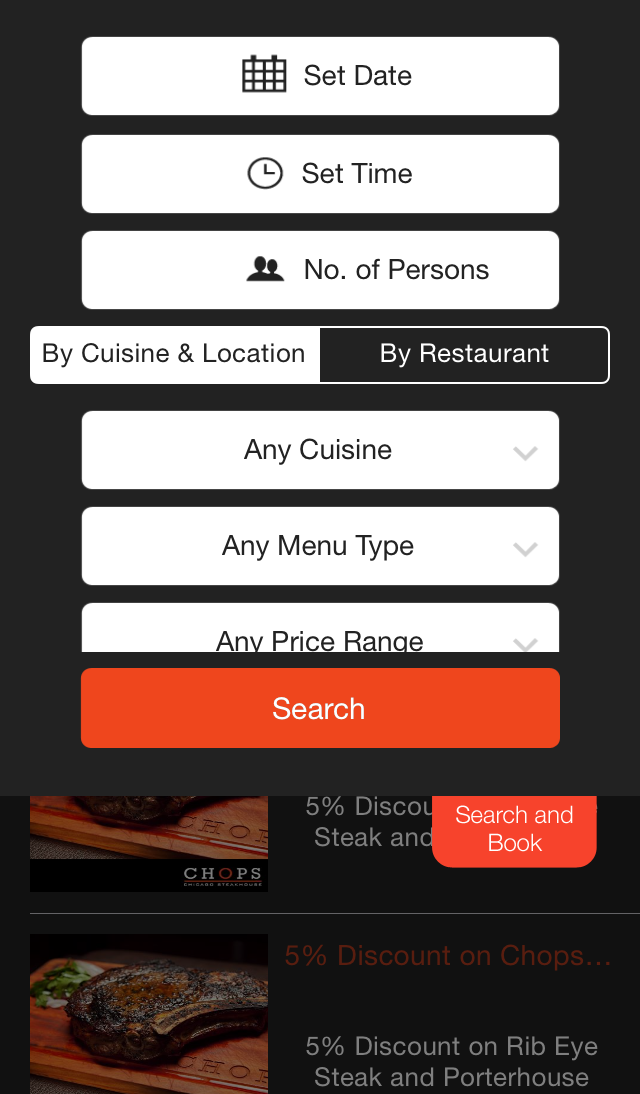Expand the Any Price Range dropdown
640x1094 pixels.
click(x=320, y=634)
